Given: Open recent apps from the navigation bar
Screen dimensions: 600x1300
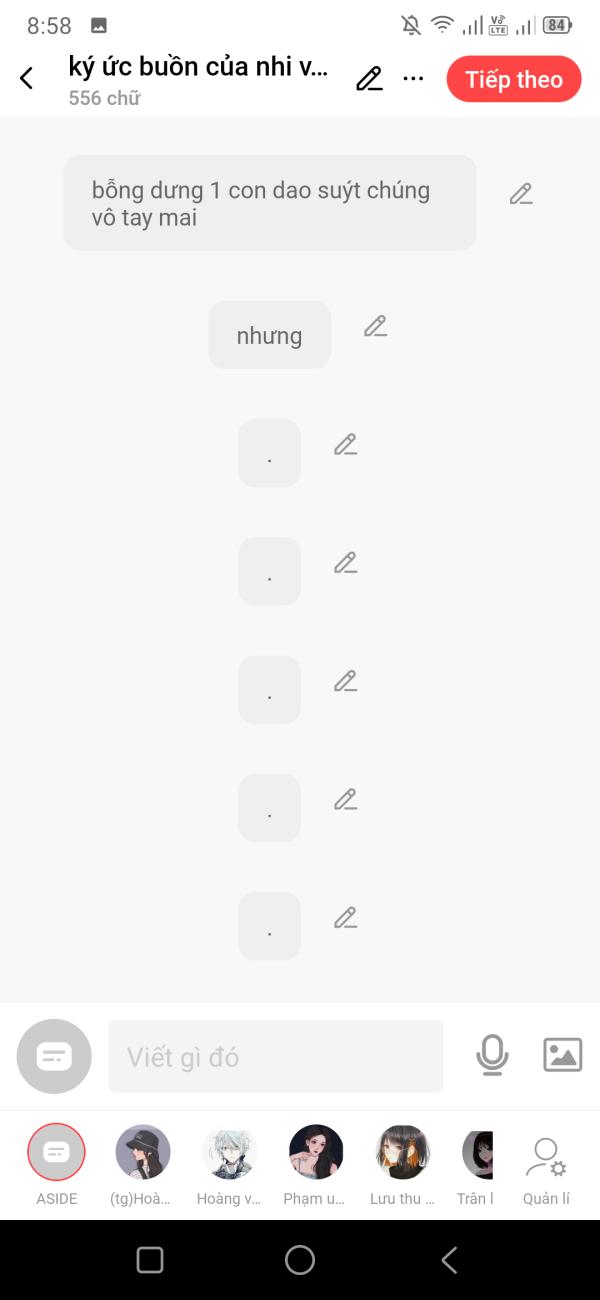Looking at the screenshot, I should click(x=150, y=1260).
